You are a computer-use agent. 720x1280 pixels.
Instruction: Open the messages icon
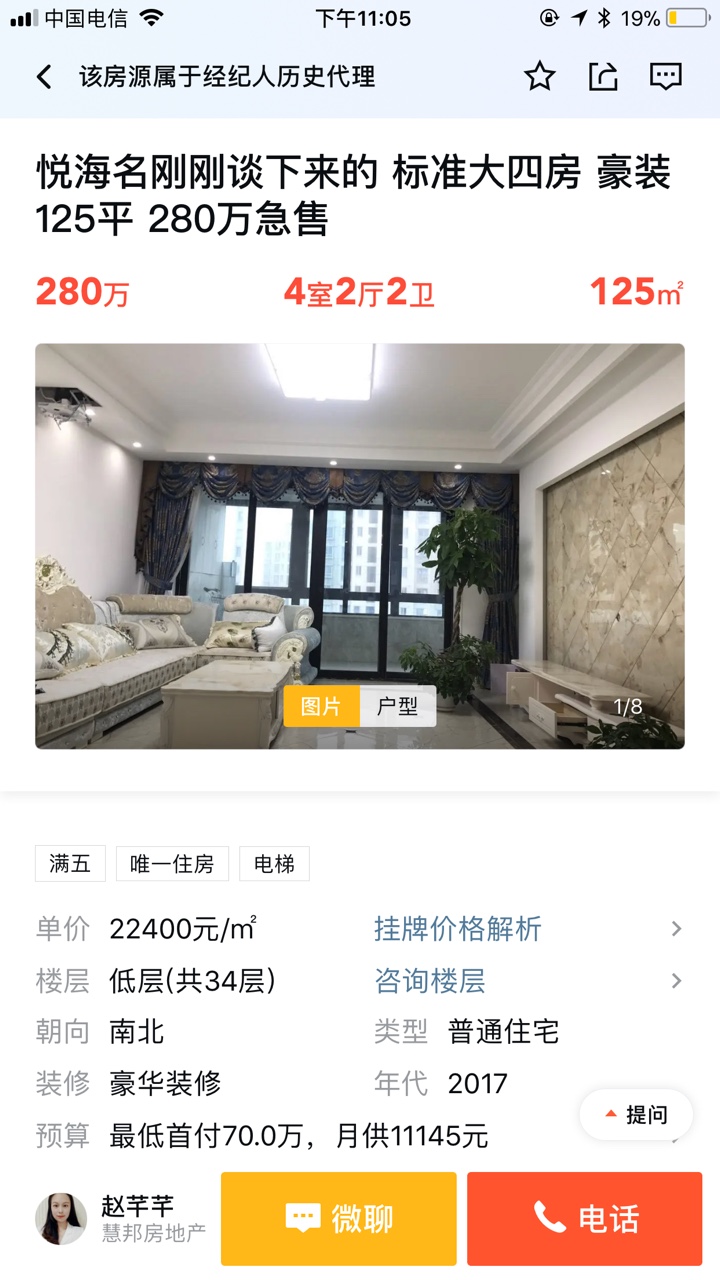click(666, 77)
